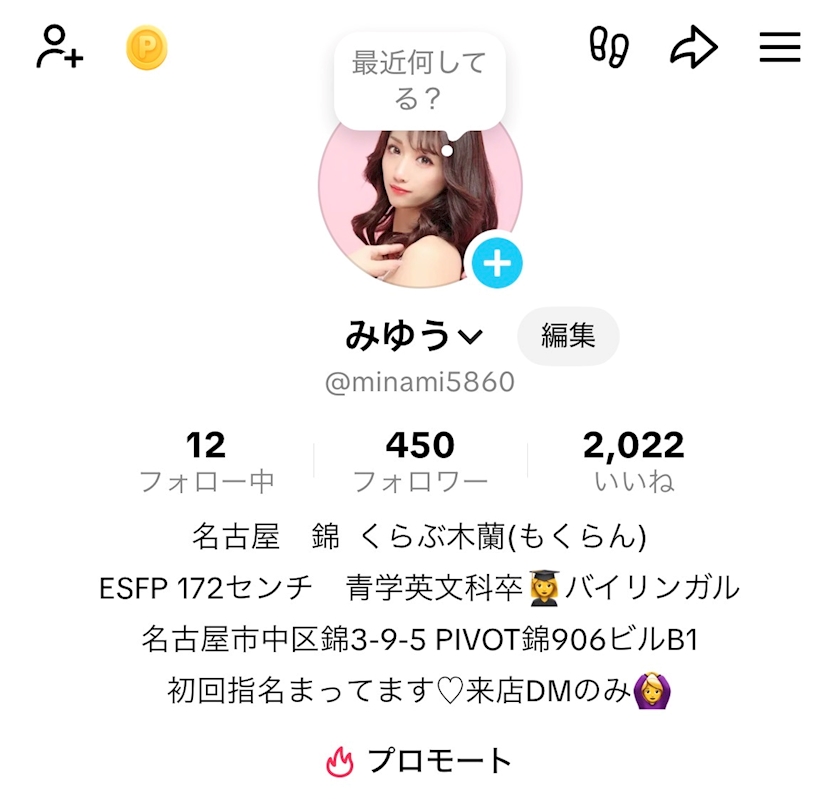Open the 450 フォロワー followers list
The height and width of the screenshot is (799, 840).
(x=420, y=461)
